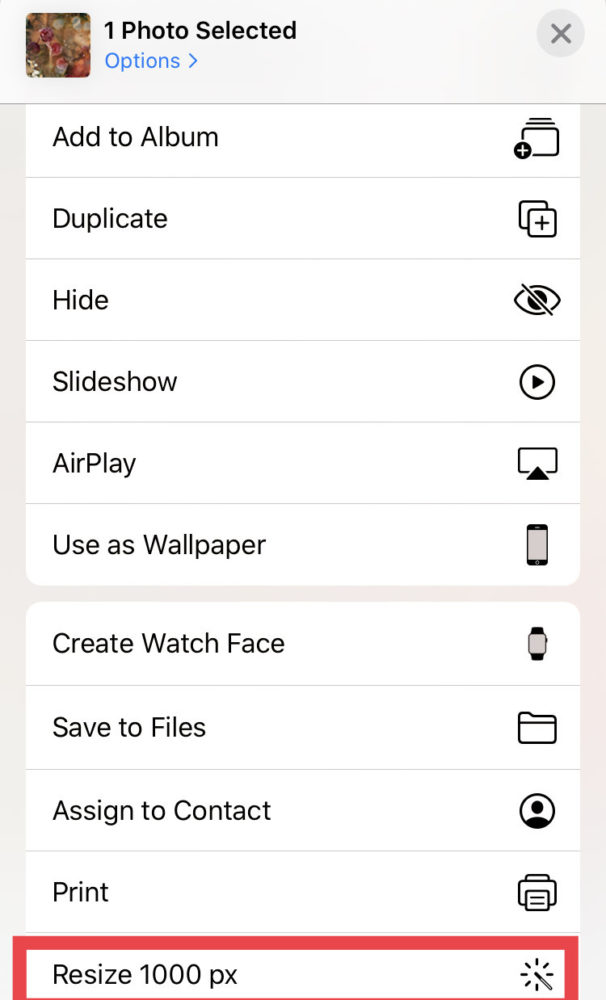Select Assign to Contact
The height and width of the screenshot is (1000, 606).
point(302,811)
